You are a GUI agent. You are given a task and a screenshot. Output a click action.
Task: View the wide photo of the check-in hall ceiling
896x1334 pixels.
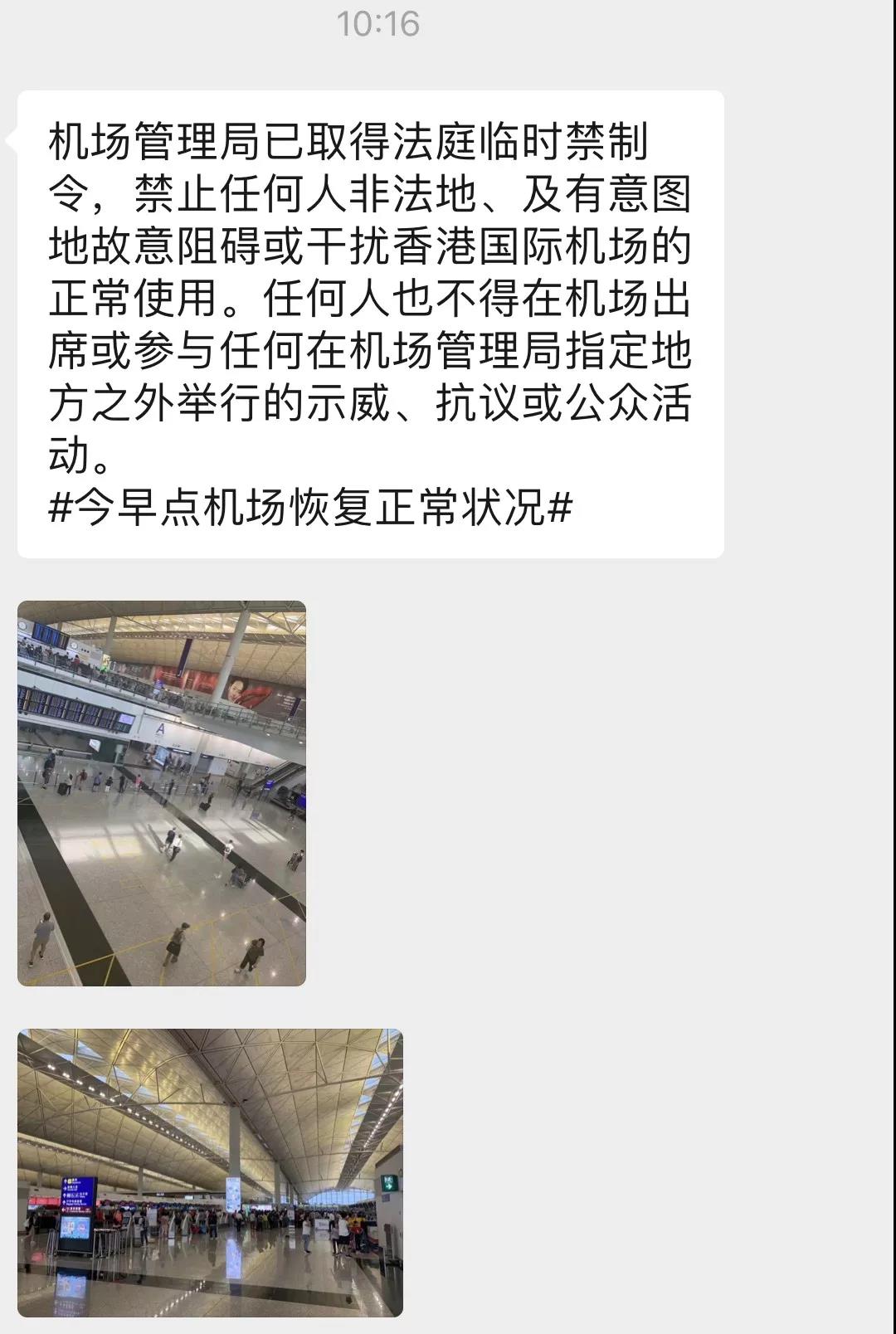tap(210, 1172)
